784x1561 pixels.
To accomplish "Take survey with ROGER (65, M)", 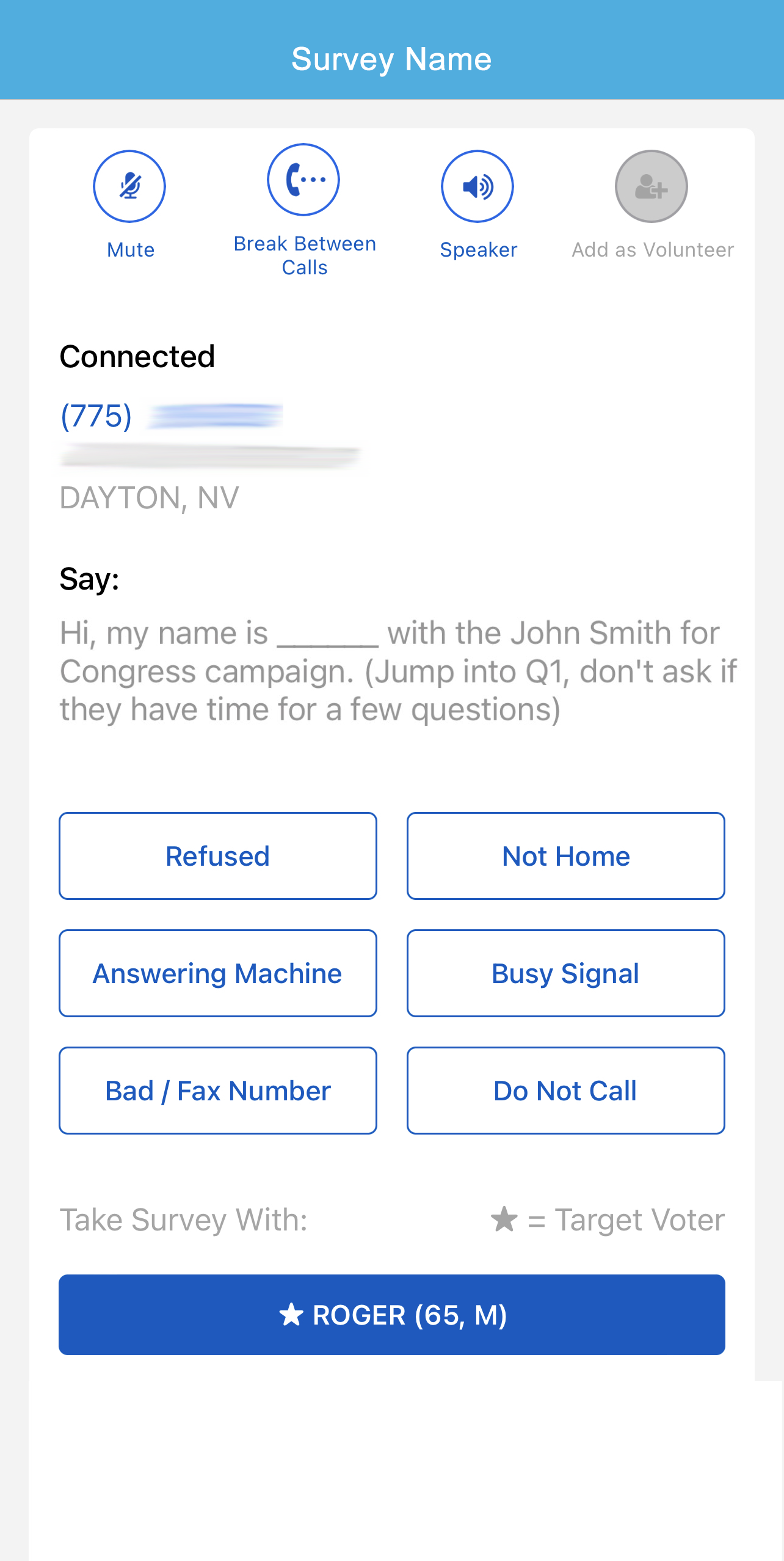I will 392,1315.
